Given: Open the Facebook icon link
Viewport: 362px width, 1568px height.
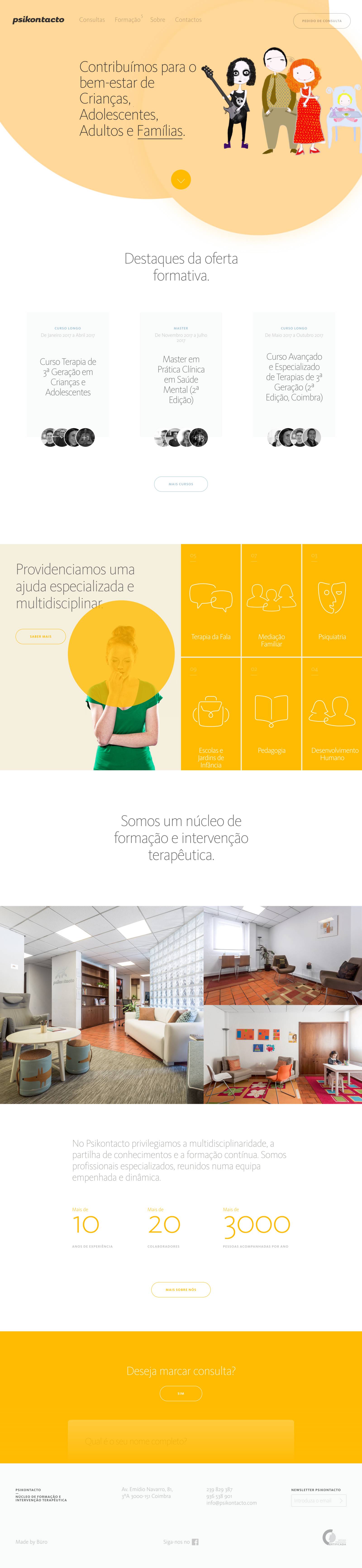Looking at the screenshot, I should tap(195, 1542).
